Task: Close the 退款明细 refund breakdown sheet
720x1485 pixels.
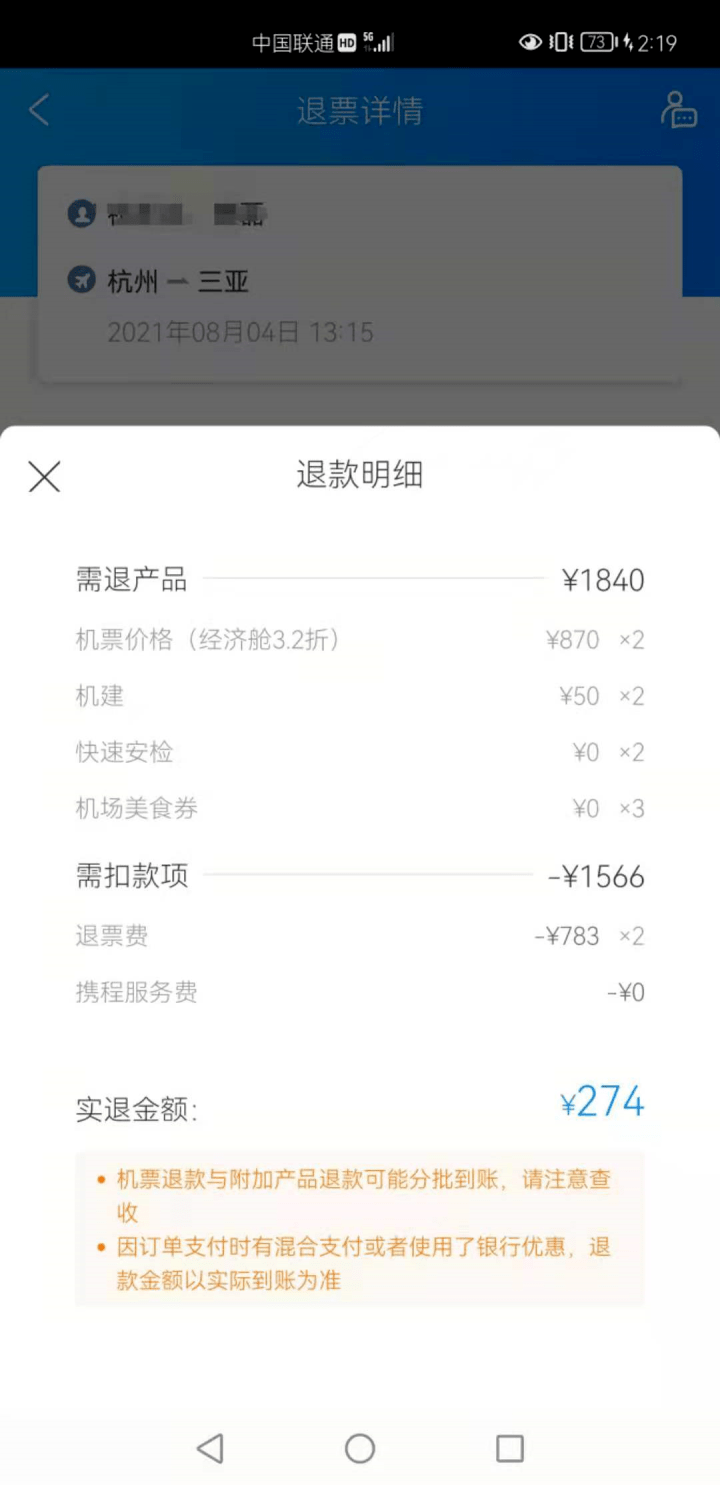Action: 44,477
